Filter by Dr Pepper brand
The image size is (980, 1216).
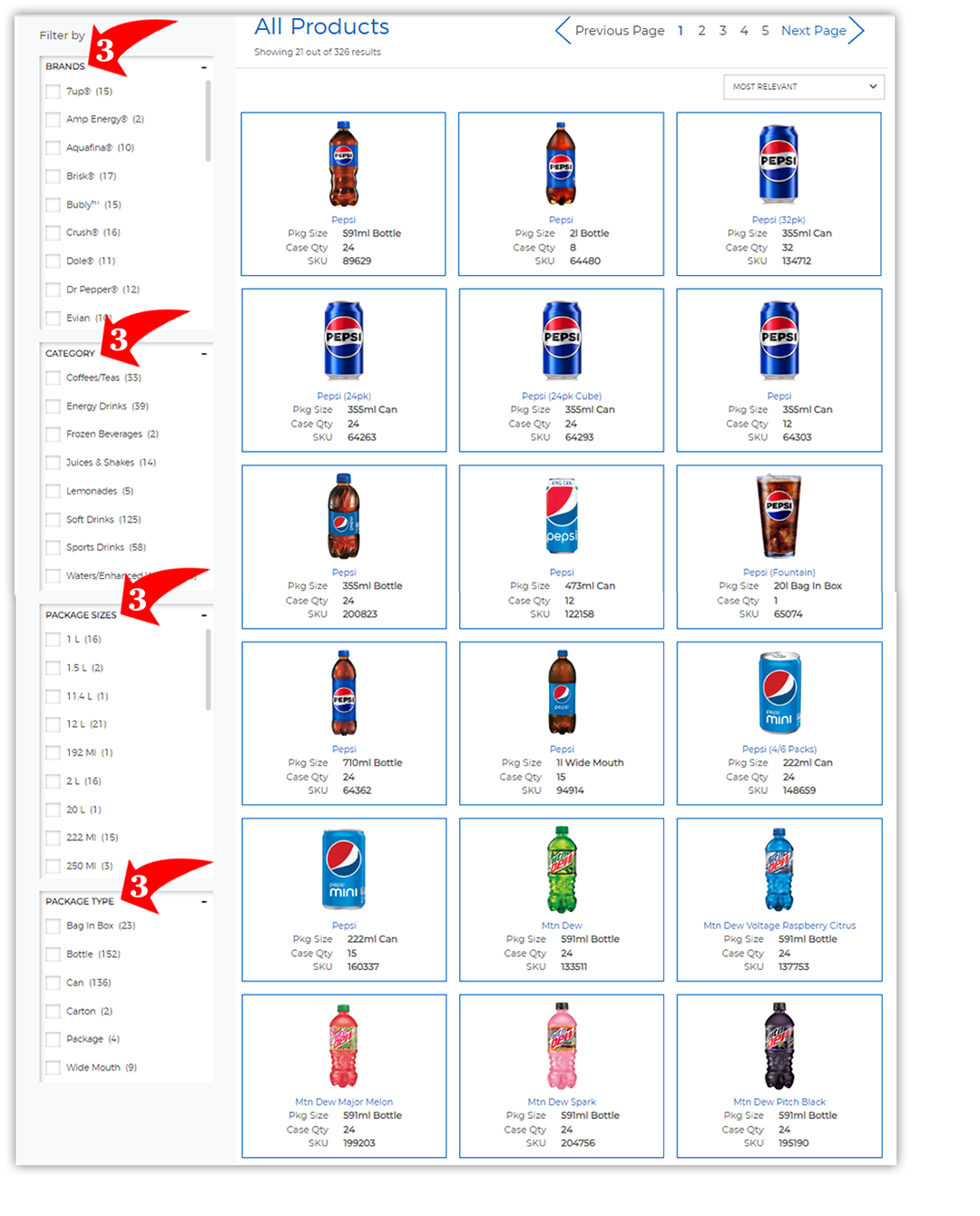pos(54,290)
